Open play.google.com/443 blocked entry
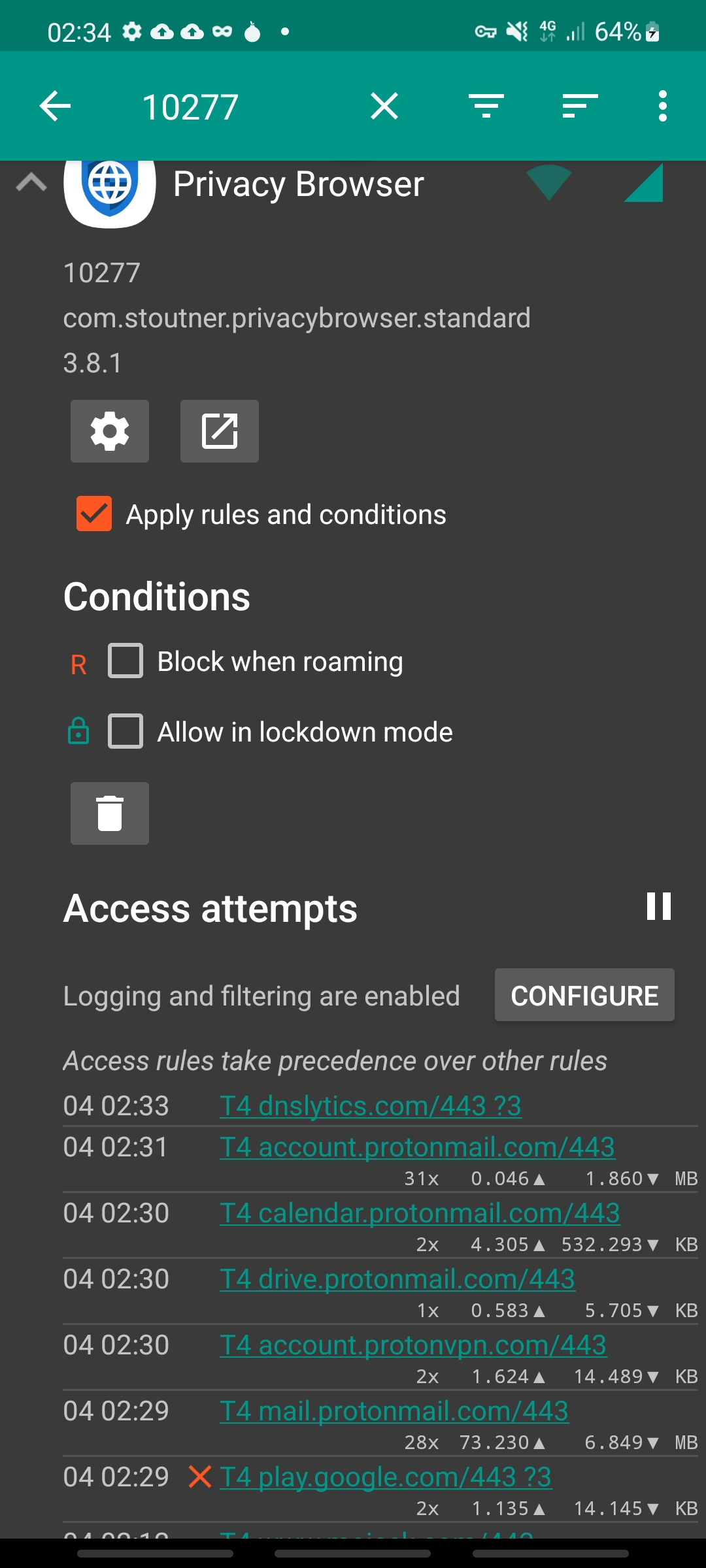 tap(386, 1477)
